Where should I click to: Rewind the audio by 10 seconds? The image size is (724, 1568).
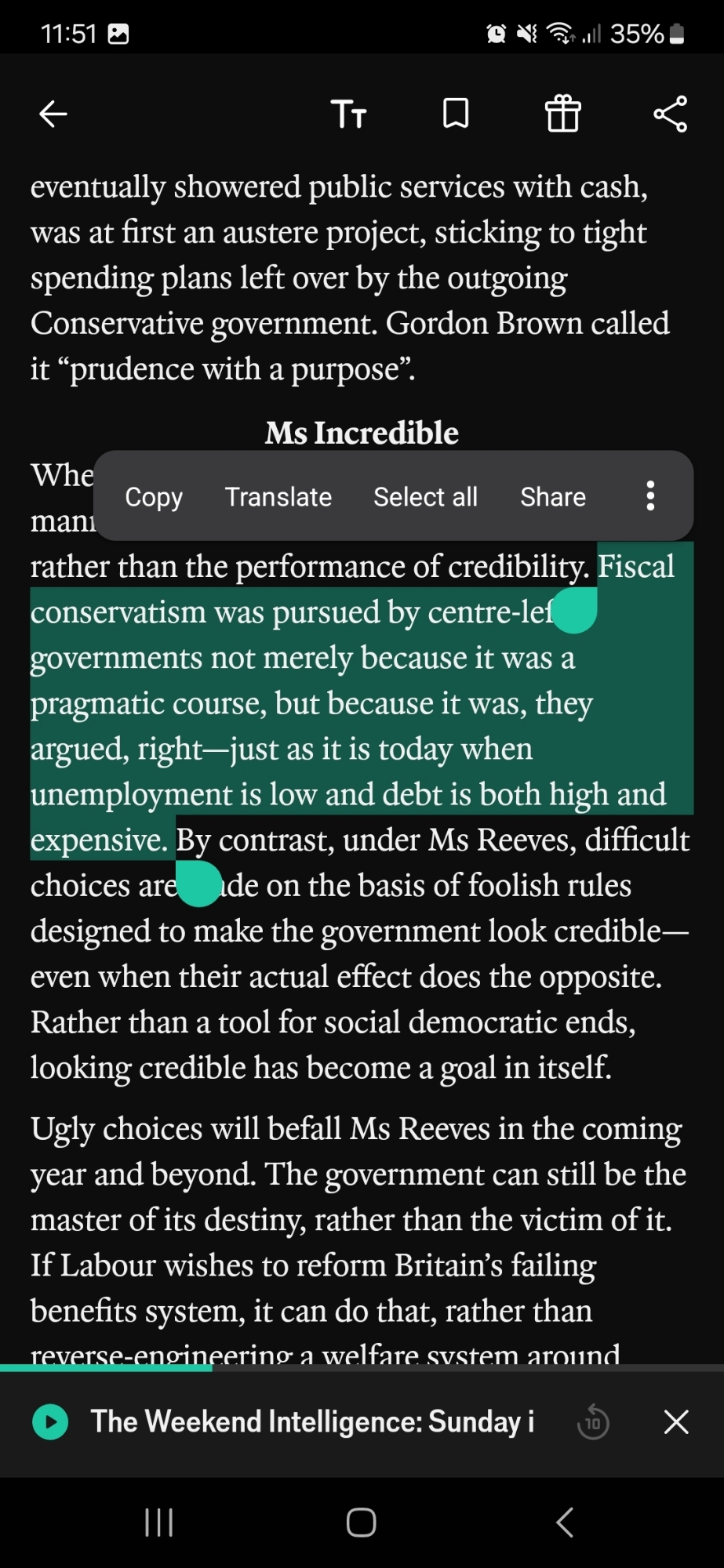click(x=593, y=1422)
